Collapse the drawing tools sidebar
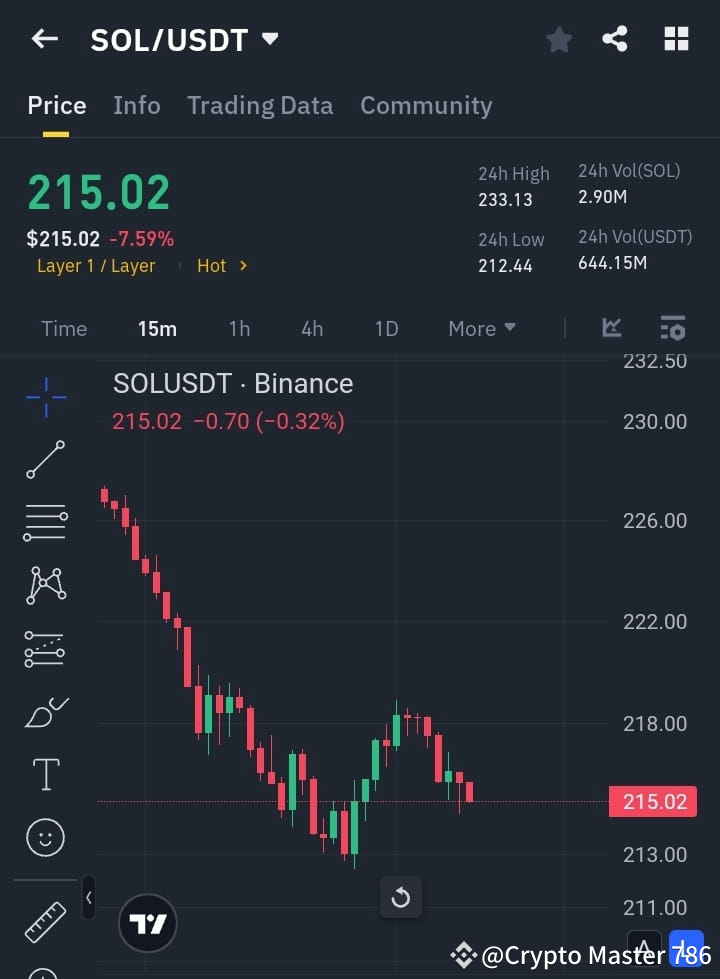Viewport: 720px width, 979px height. (88, 898)
